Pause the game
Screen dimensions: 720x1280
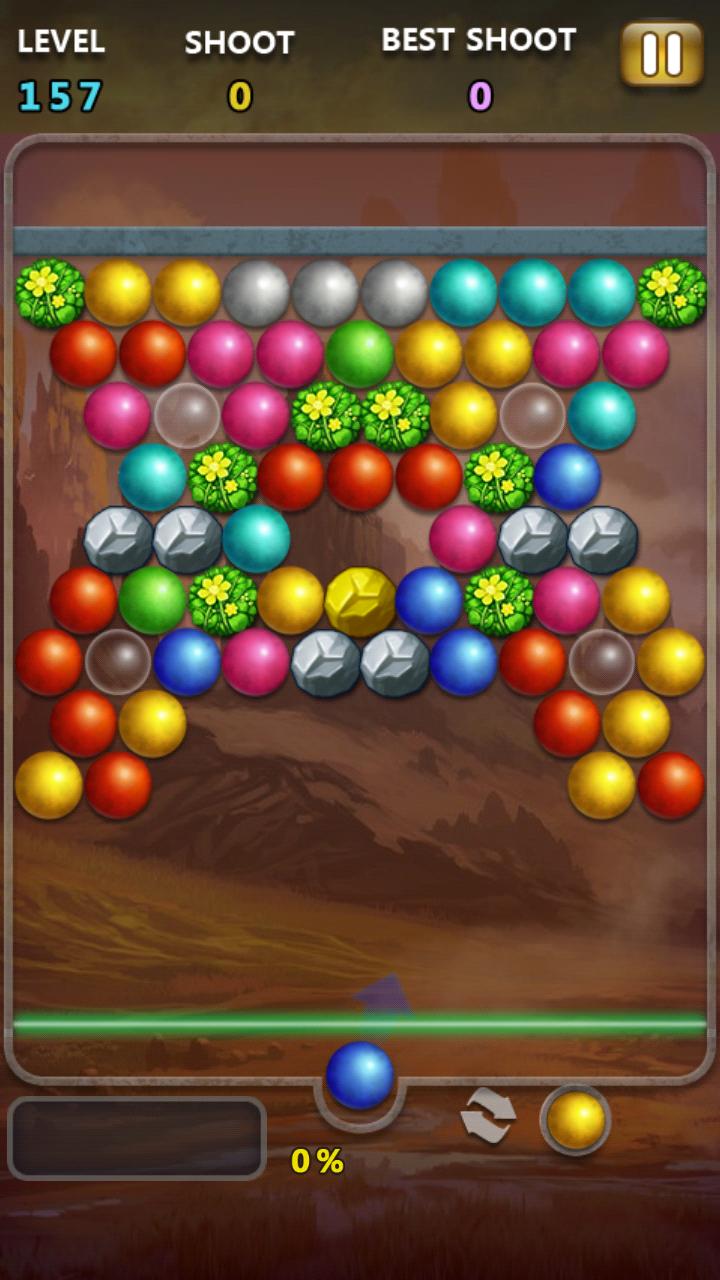(661, 54)
